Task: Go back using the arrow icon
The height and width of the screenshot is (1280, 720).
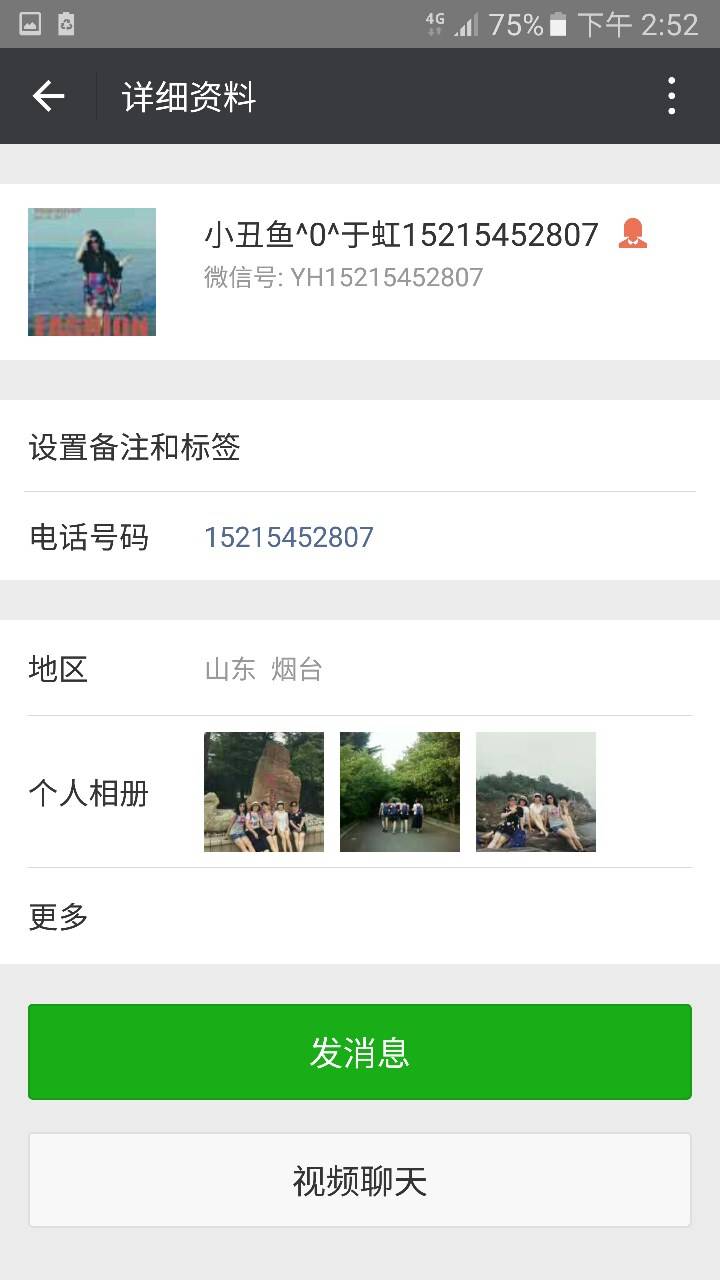Action: (48, 96)
